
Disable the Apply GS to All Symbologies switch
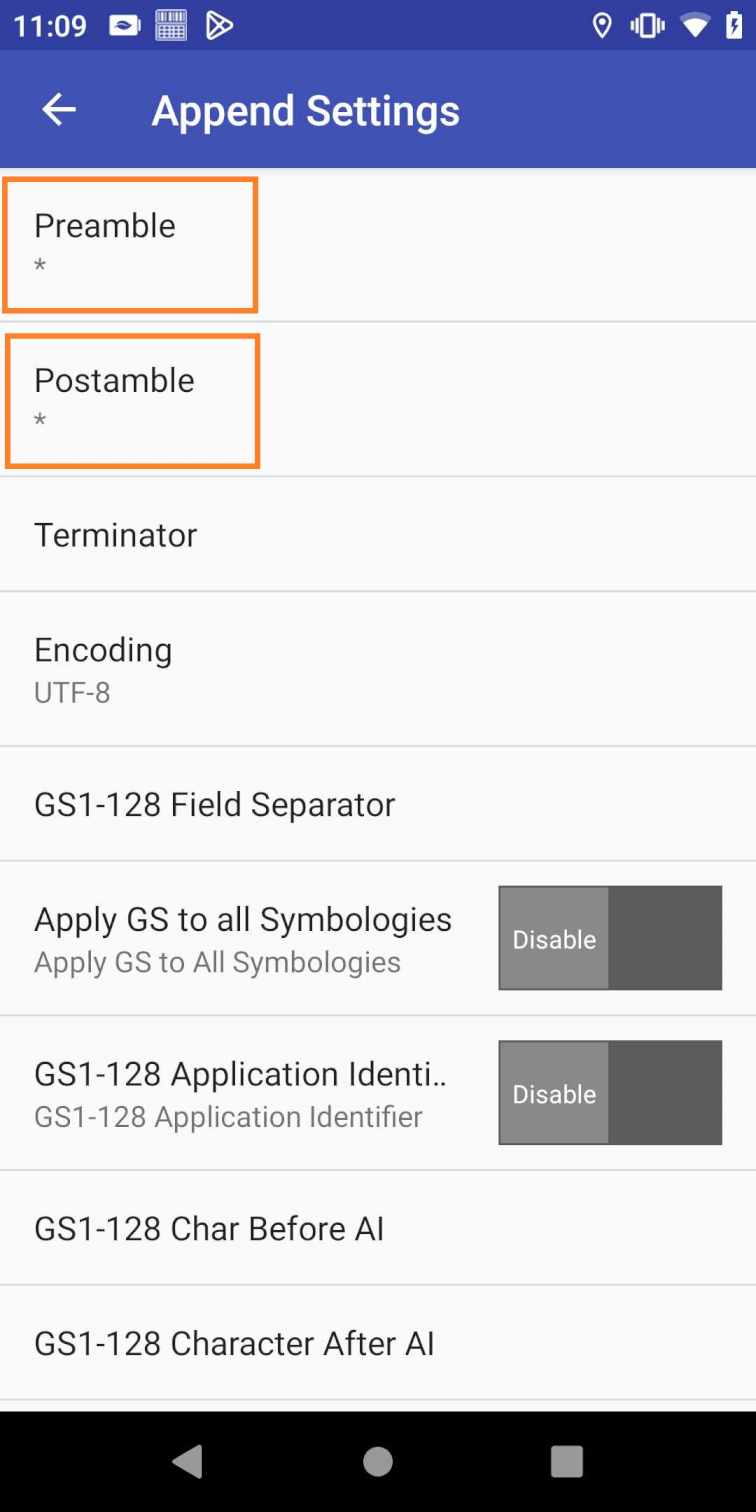click(x=554, y=938)
